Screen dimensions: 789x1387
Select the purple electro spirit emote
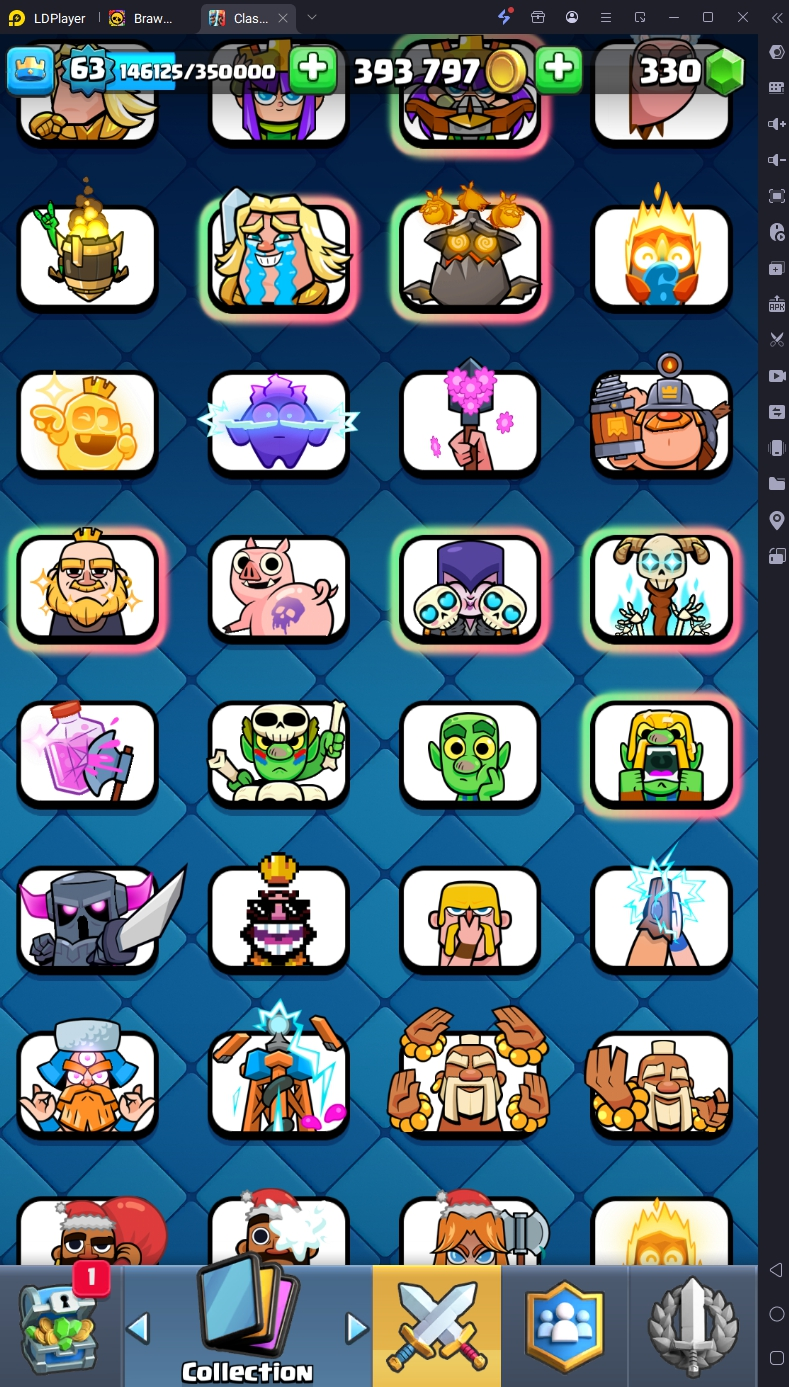click(x=279, y=422)
